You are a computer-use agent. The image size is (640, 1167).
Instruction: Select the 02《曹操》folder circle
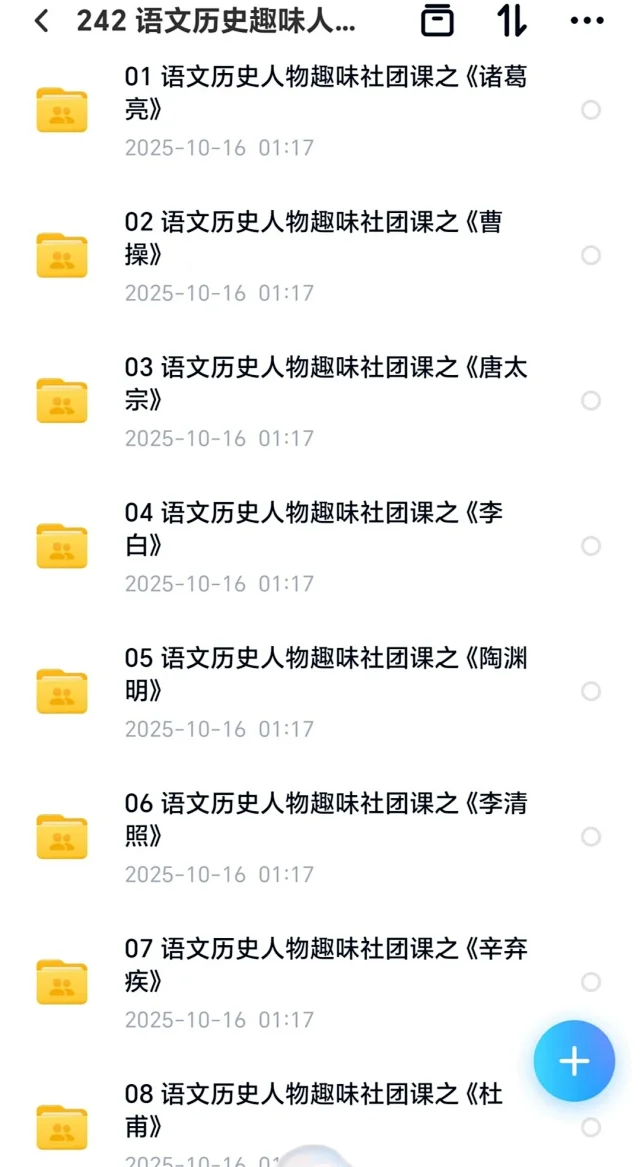tap(591, 255)
